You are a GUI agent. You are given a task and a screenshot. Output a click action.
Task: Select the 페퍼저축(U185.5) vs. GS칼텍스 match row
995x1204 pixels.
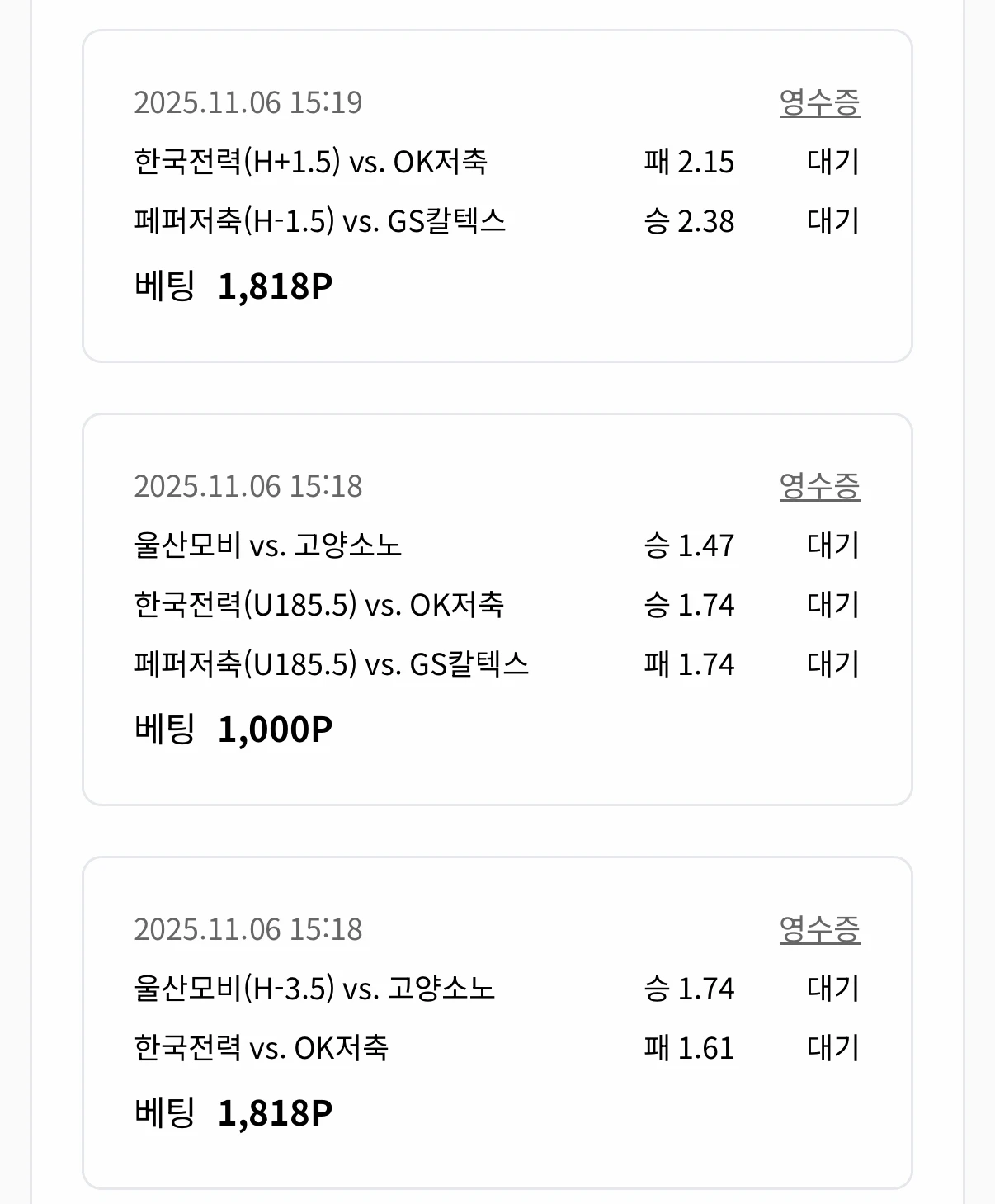pos(330,663)
